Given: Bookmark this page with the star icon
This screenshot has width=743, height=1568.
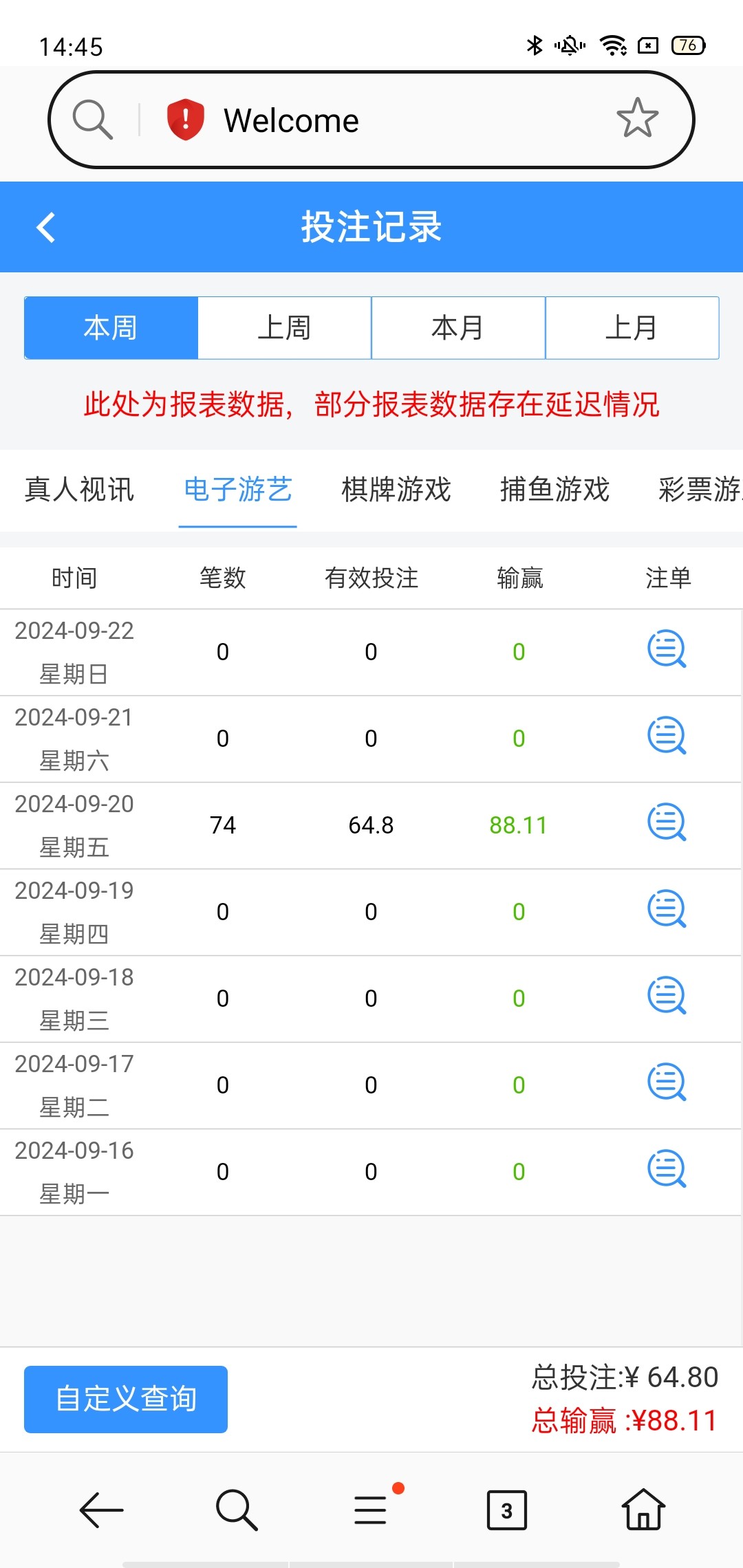Looking at the screenshot, I should pyautogui.click(x=637, y=118).
